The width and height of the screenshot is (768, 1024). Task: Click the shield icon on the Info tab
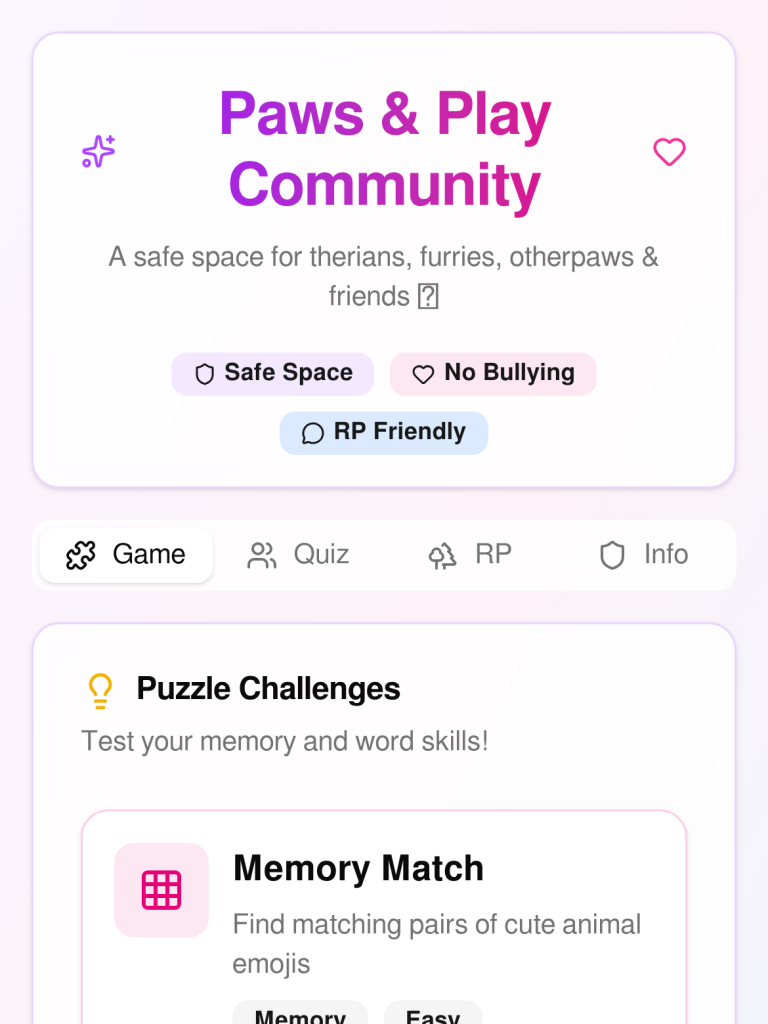[x=611, y=555]
